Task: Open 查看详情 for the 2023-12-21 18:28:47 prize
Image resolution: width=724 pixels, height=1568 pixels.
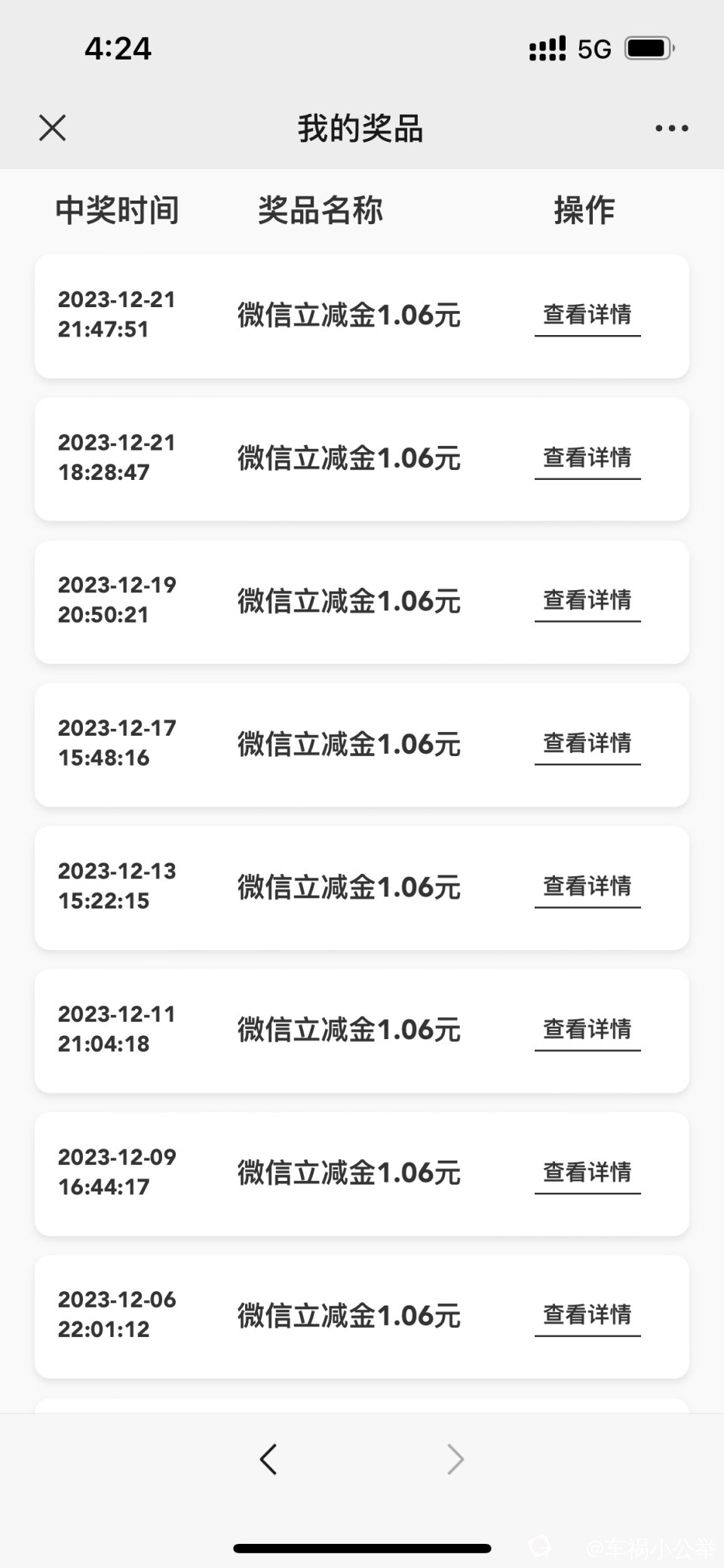Action: (587, 458)
